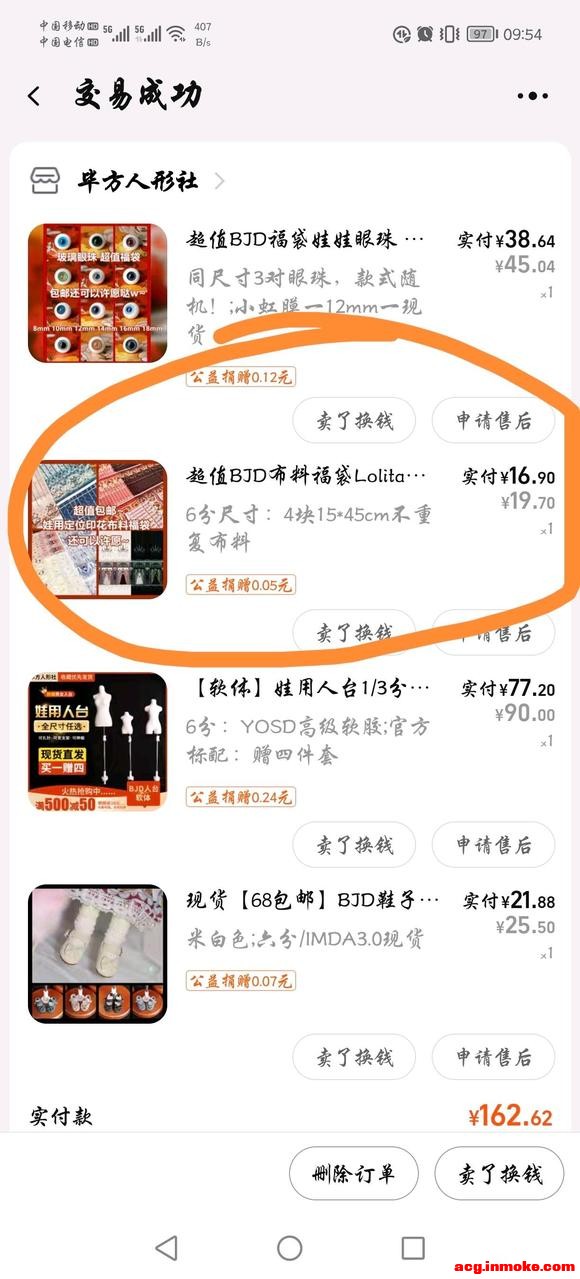Image resolution: width=580 pixels, height=1279 pixels.
Task: Tap 申请售后 under the BJD鞋子 item
Action: [x=493, y=1056]
